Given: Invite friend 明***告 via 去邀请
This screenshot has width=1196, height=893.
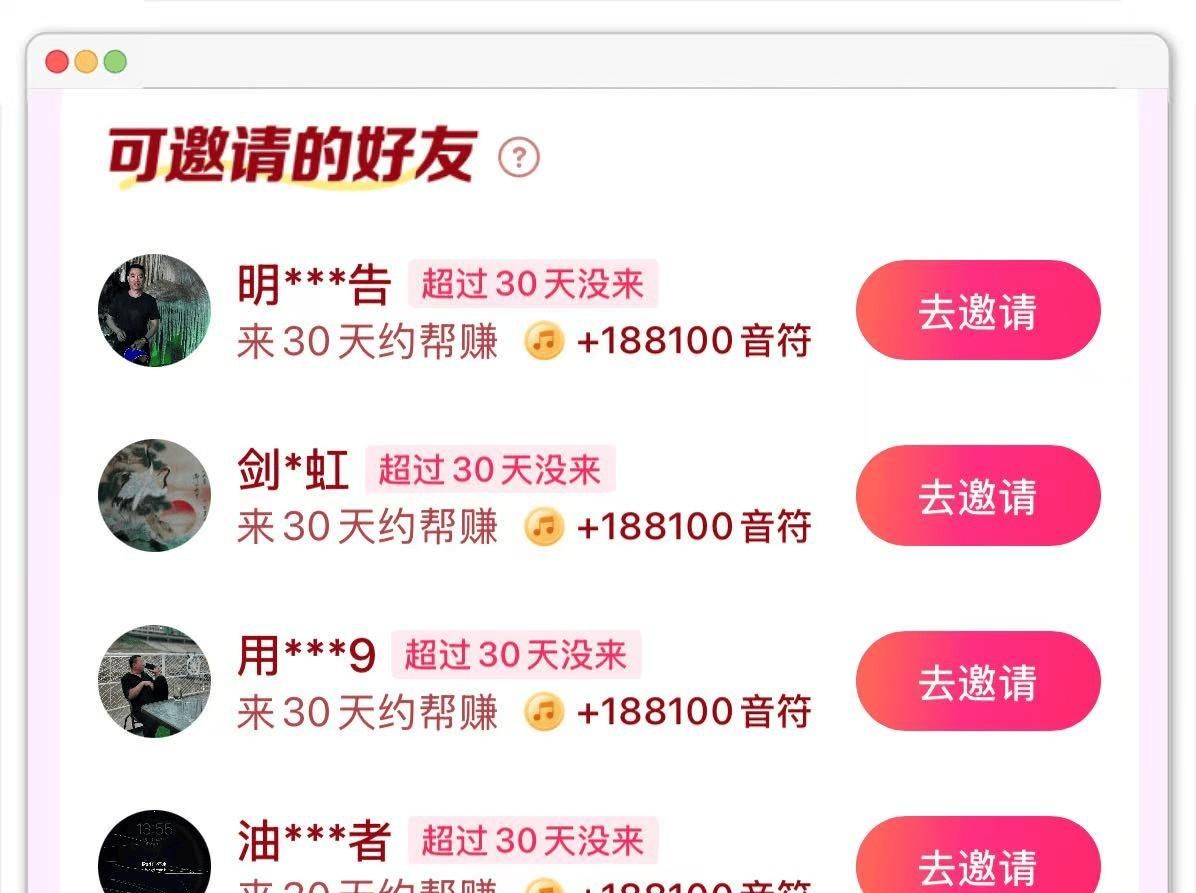Looking at the screenshot, I should pos(977,310).
